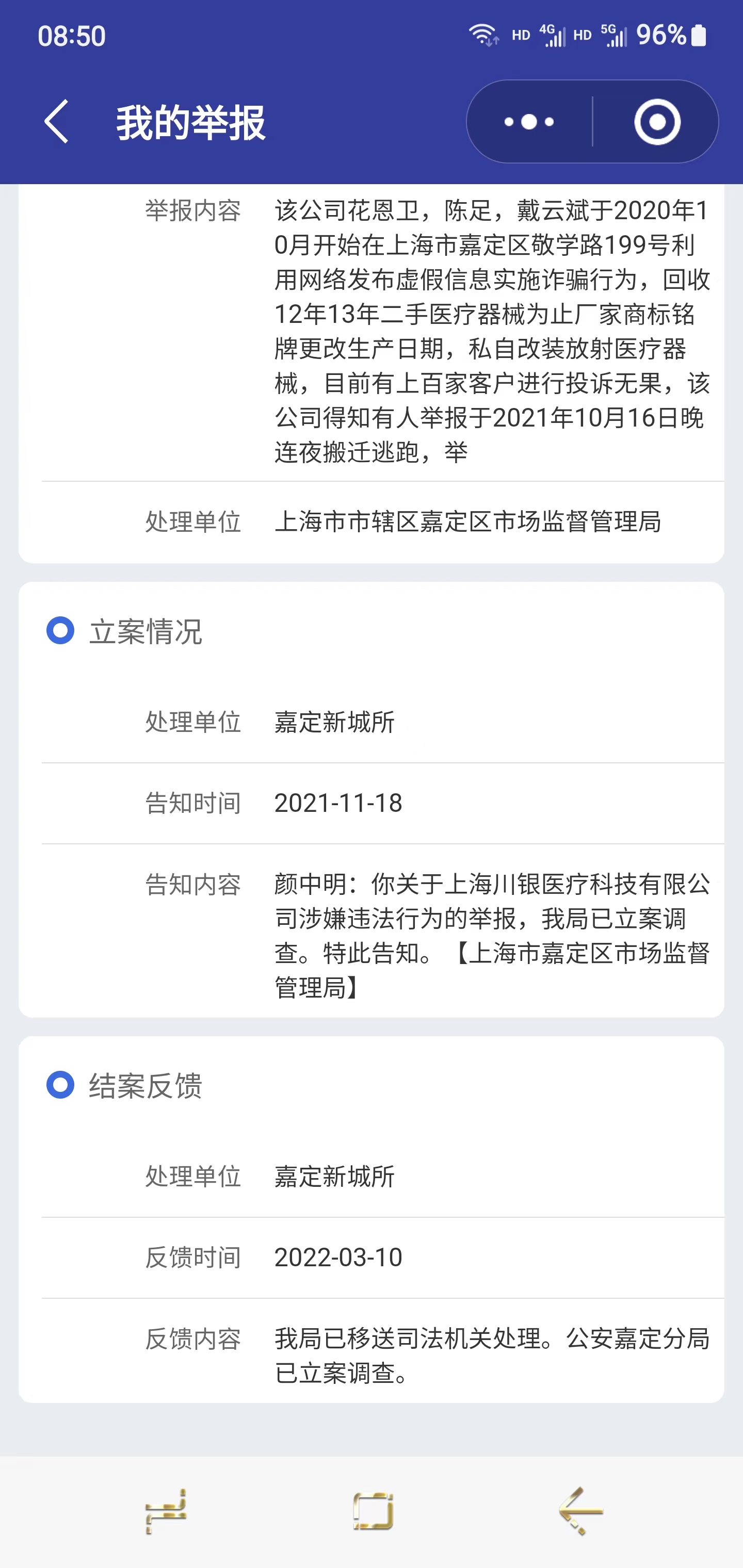Close the mini program with circle button
Screen dimensions: 743x1568
(x=657, y=122)
